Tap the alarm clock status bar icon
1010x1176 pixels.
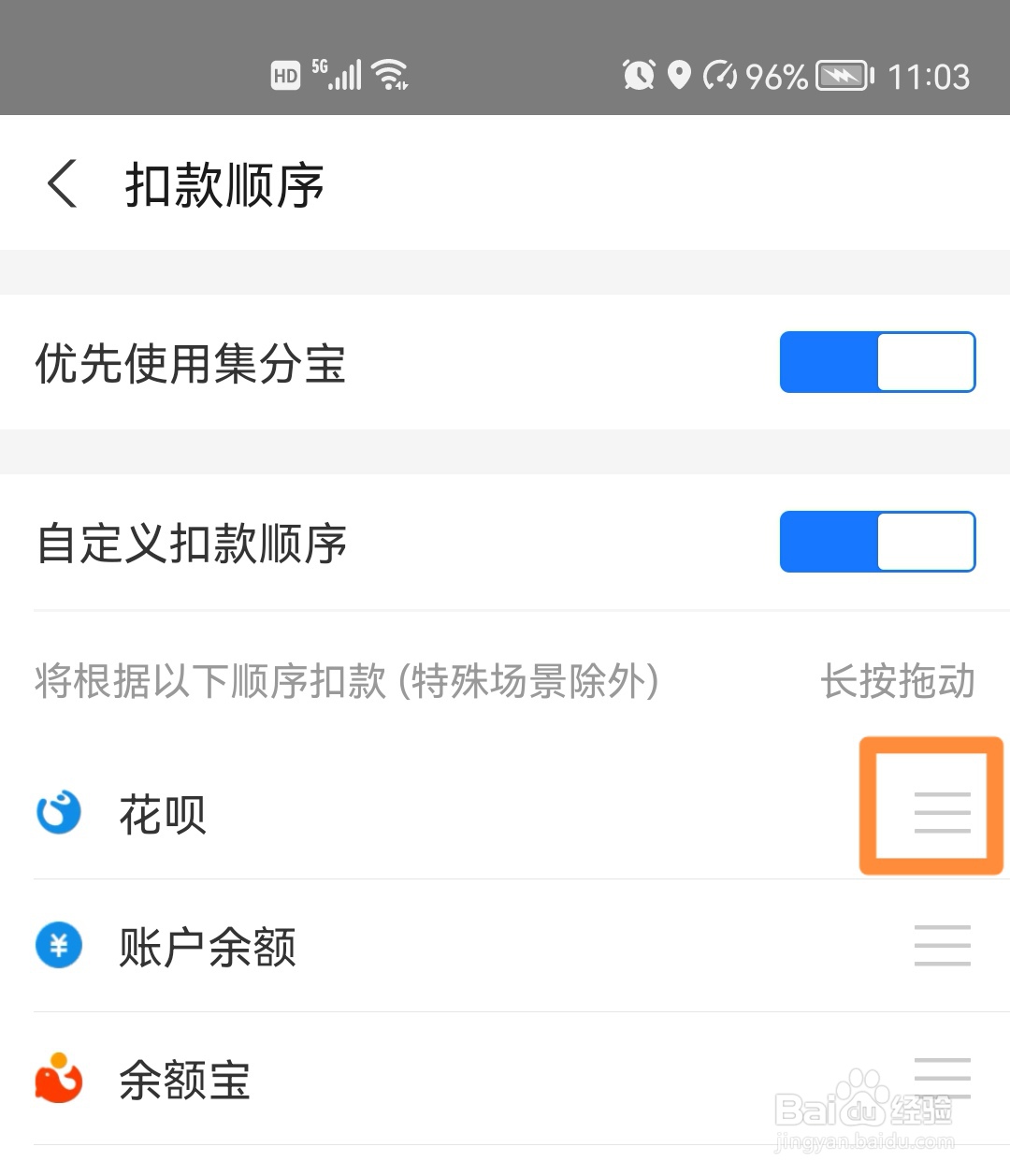[x=639, y=76]
